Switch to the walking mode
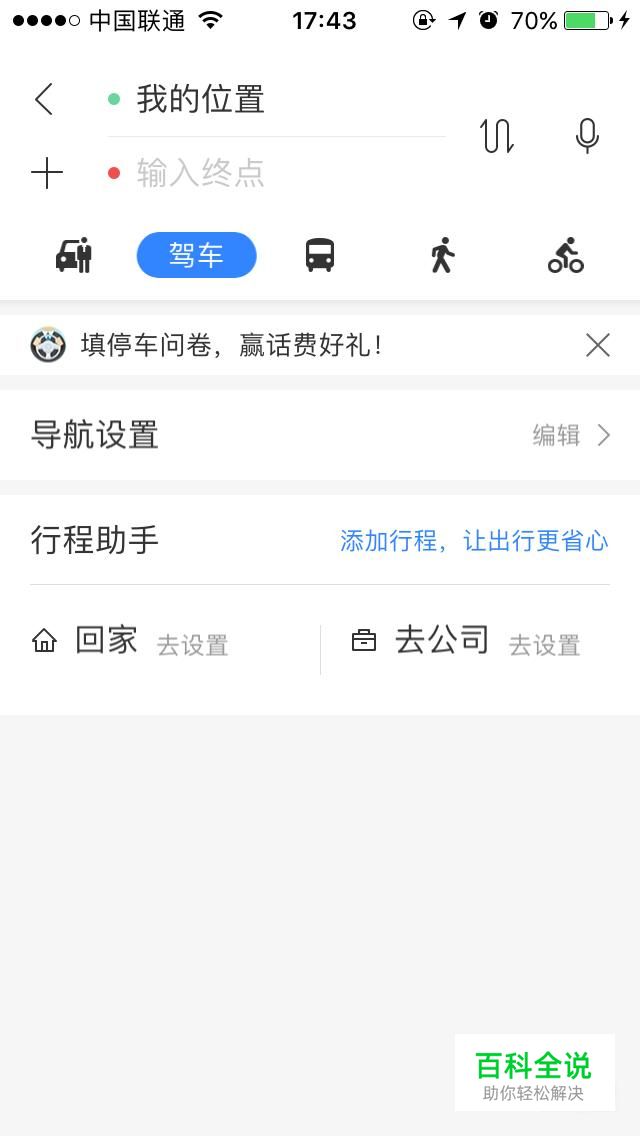The image size is (640, 1136). point(442,255)
